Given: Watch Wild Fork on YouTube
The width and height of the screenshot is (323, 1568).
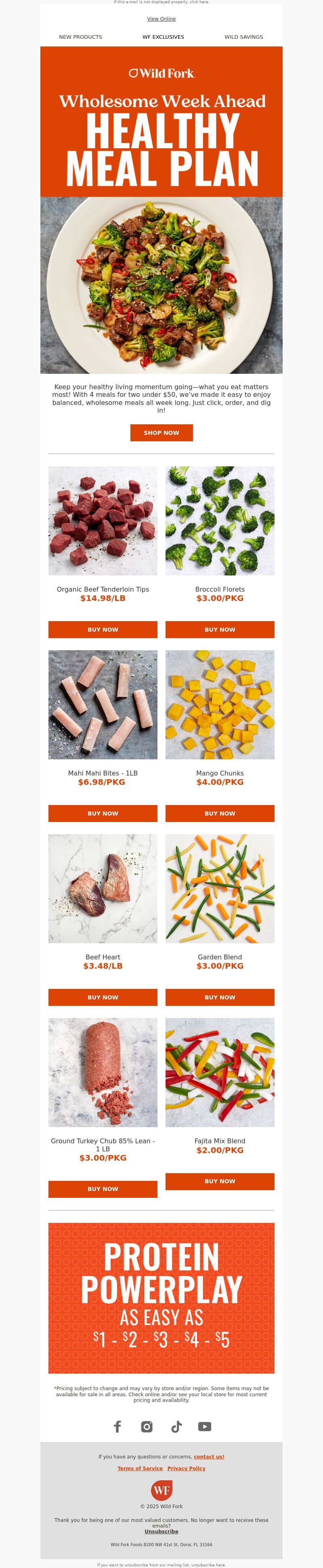Looking at the screenshot, I should tap(205, 1426).
